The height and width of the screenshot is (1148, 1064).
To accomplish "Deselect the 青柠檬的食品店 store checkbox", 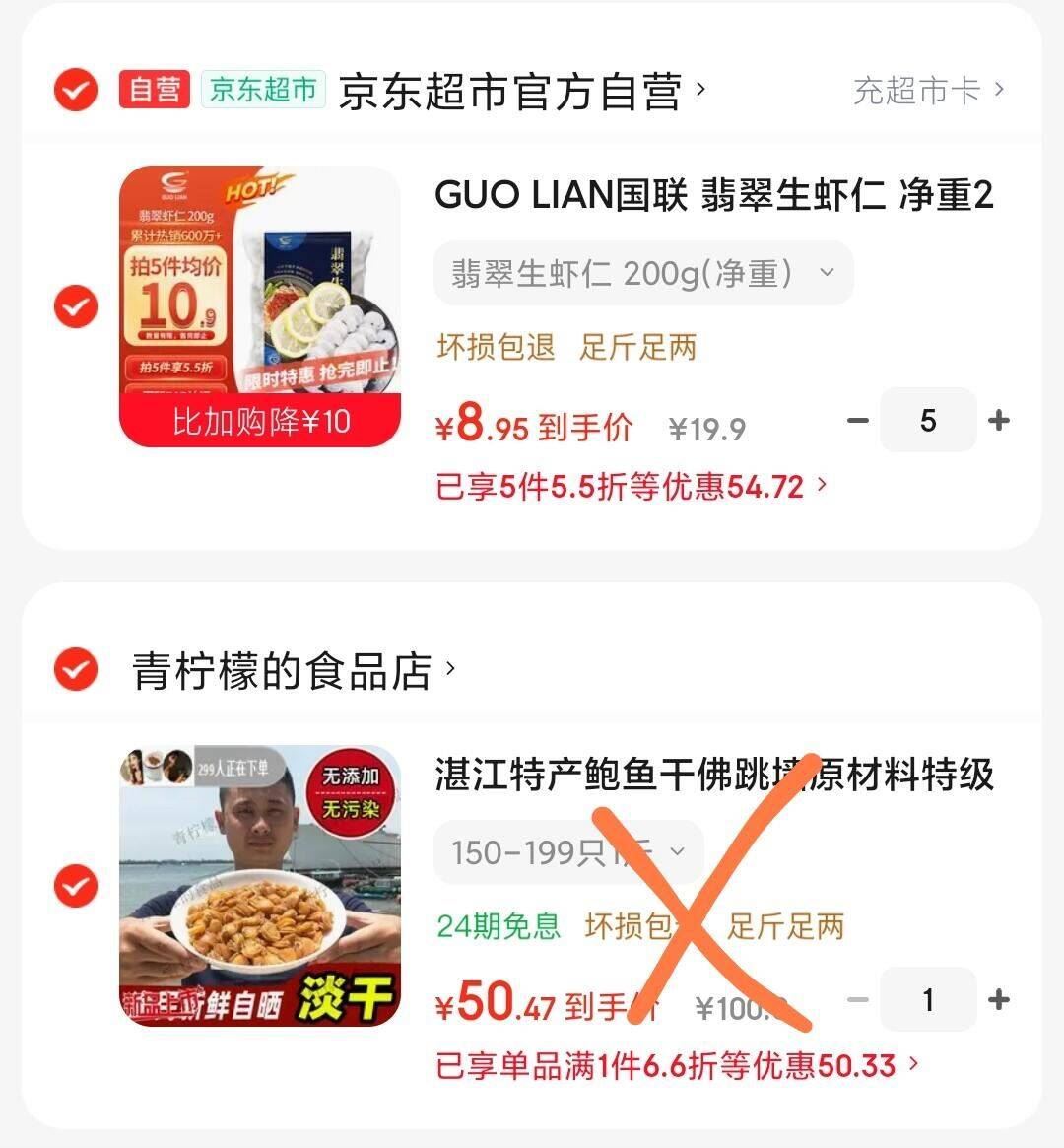I will click(x=75, y=668).
